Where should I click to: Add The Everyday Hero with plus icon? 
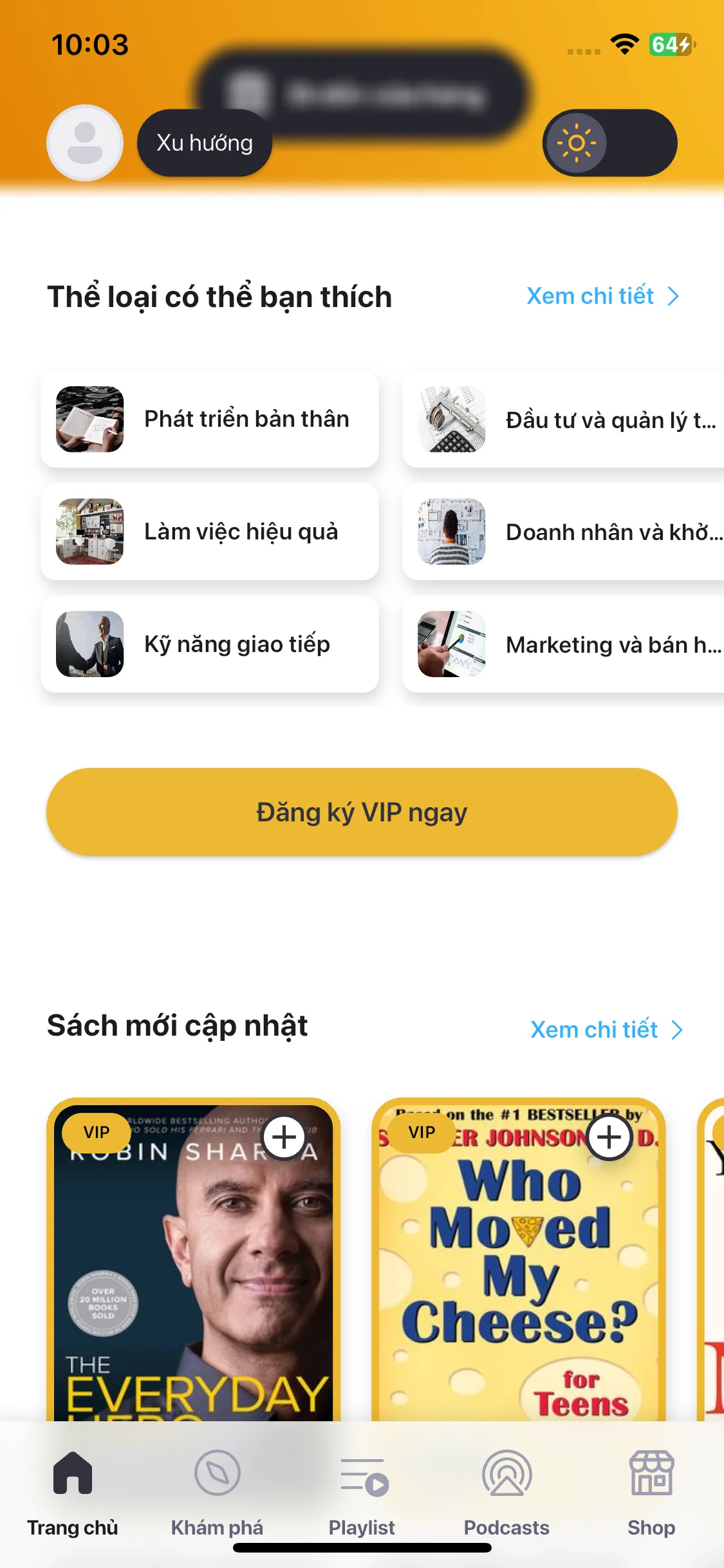(284, 1137)
